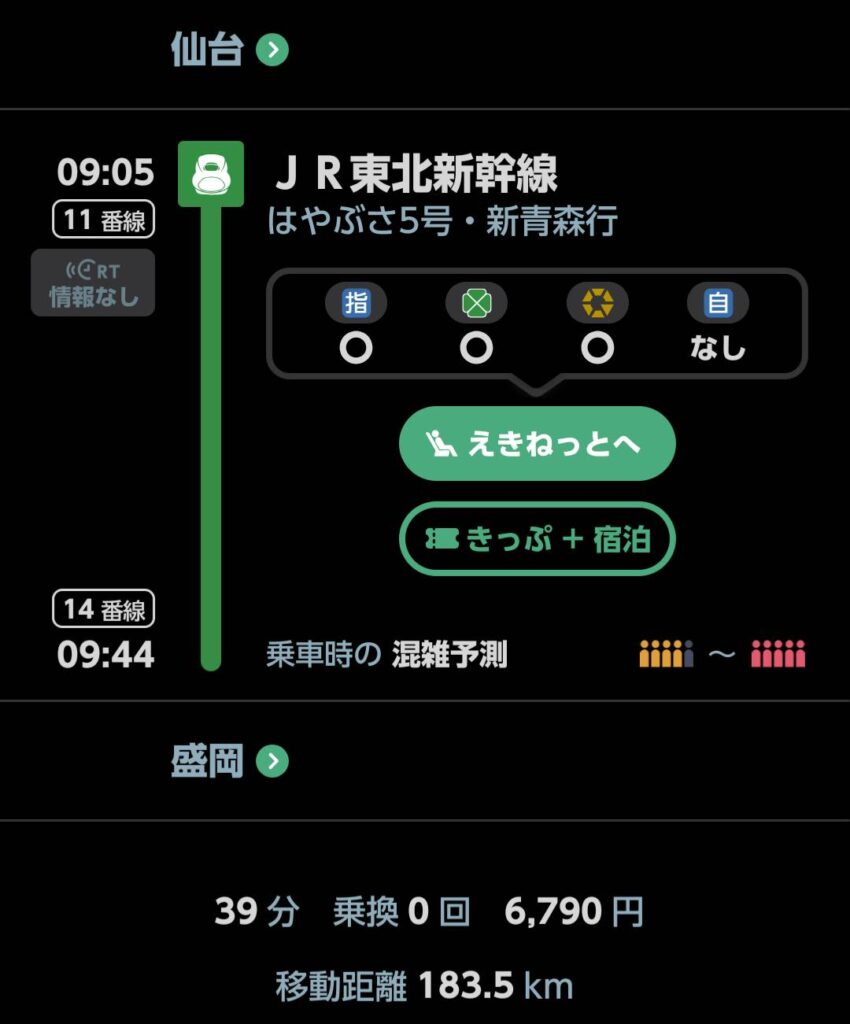Viewport: 850px width, 1024px height.
Task: Check RT 情報なし real-time status badge
Action: click(93, 283)
